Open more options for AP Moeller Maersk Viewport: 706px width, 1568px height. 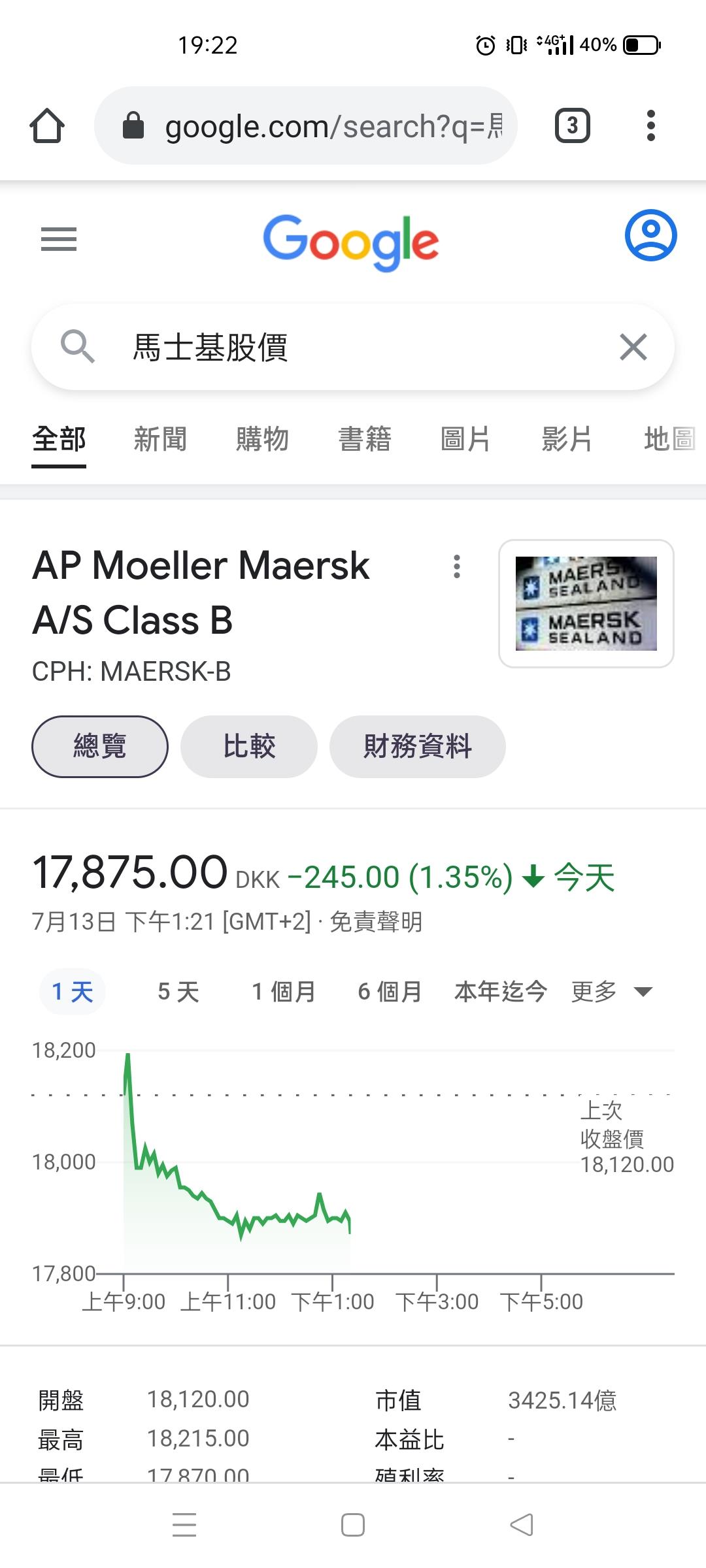click(x=457, y=566)
